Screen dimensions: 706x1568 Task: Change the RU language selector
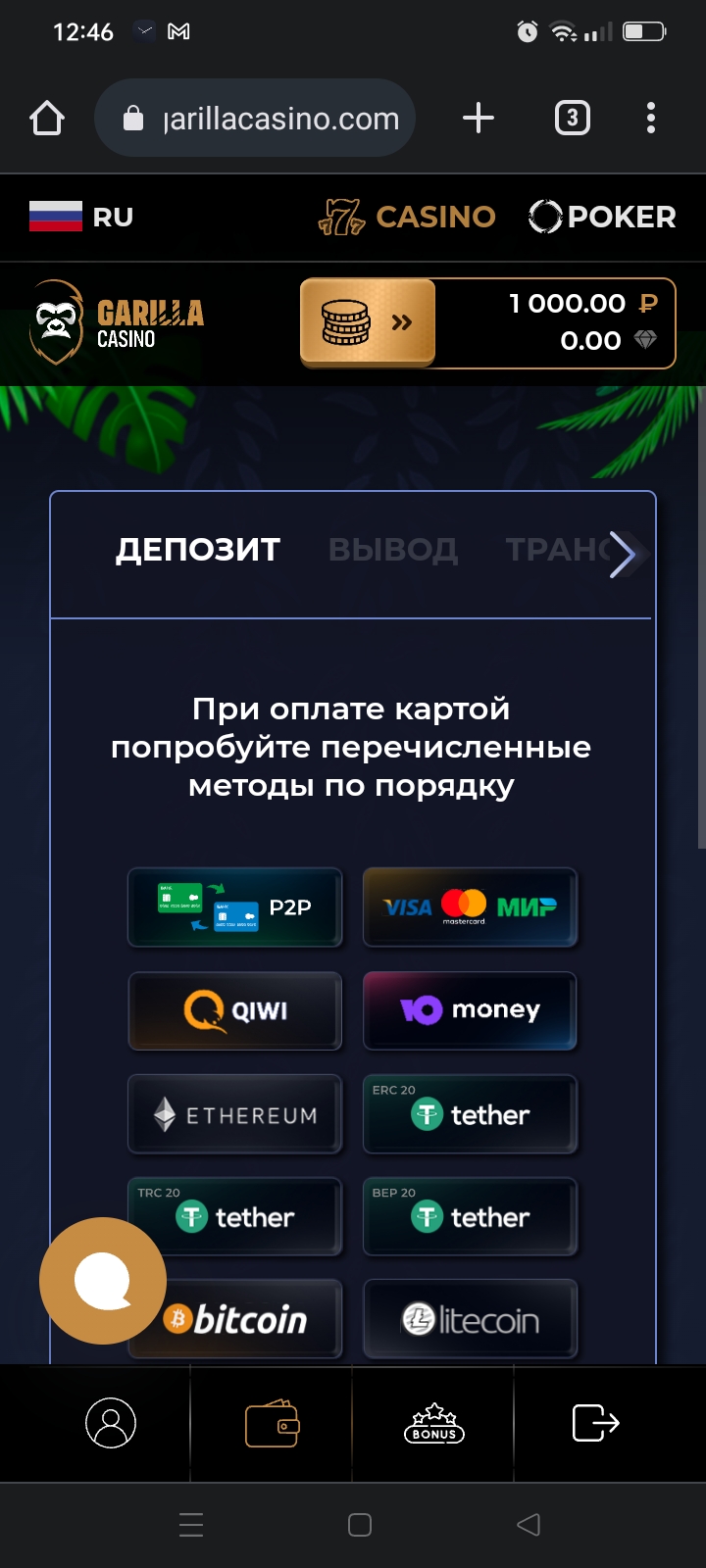click(x=81, y=217)
